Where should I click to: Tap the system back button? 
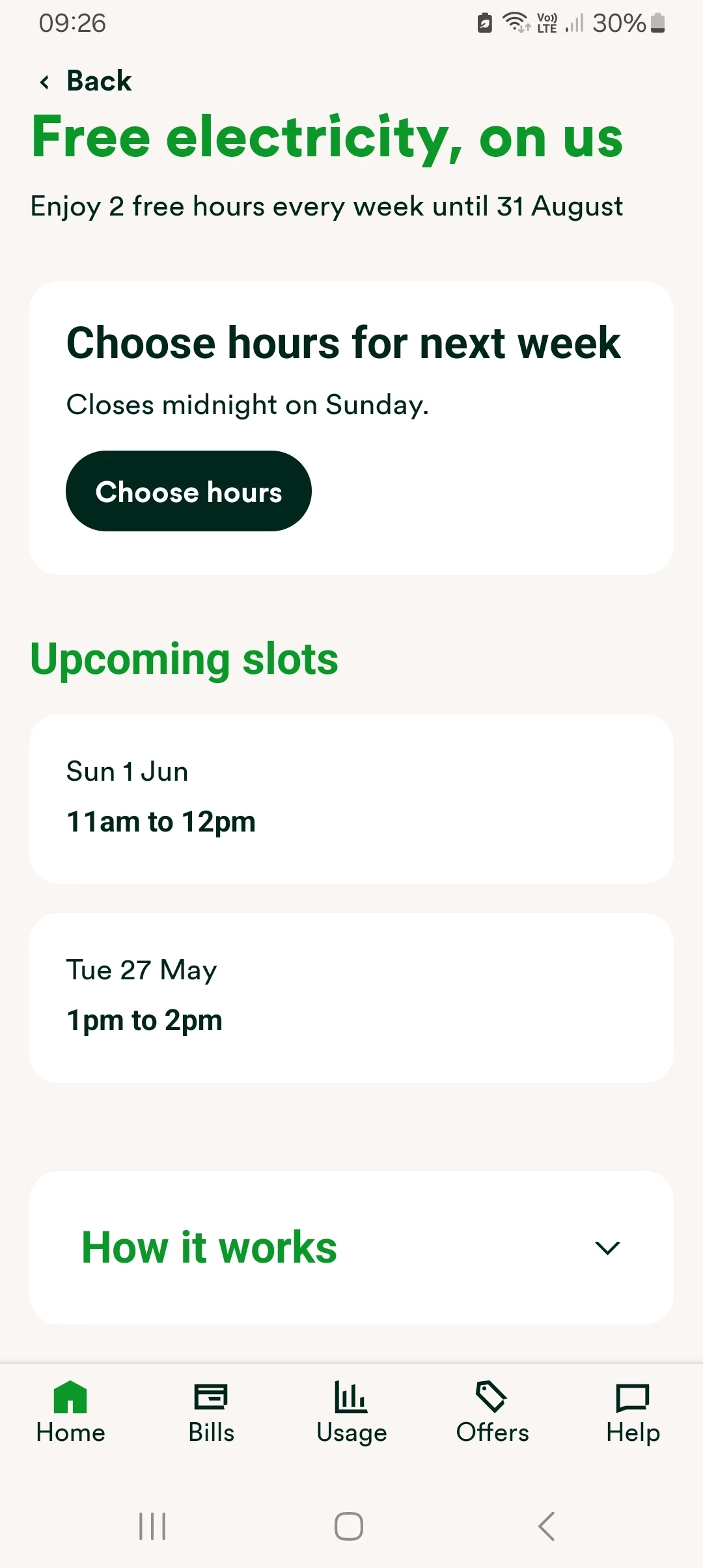(x=547, y=1526)
